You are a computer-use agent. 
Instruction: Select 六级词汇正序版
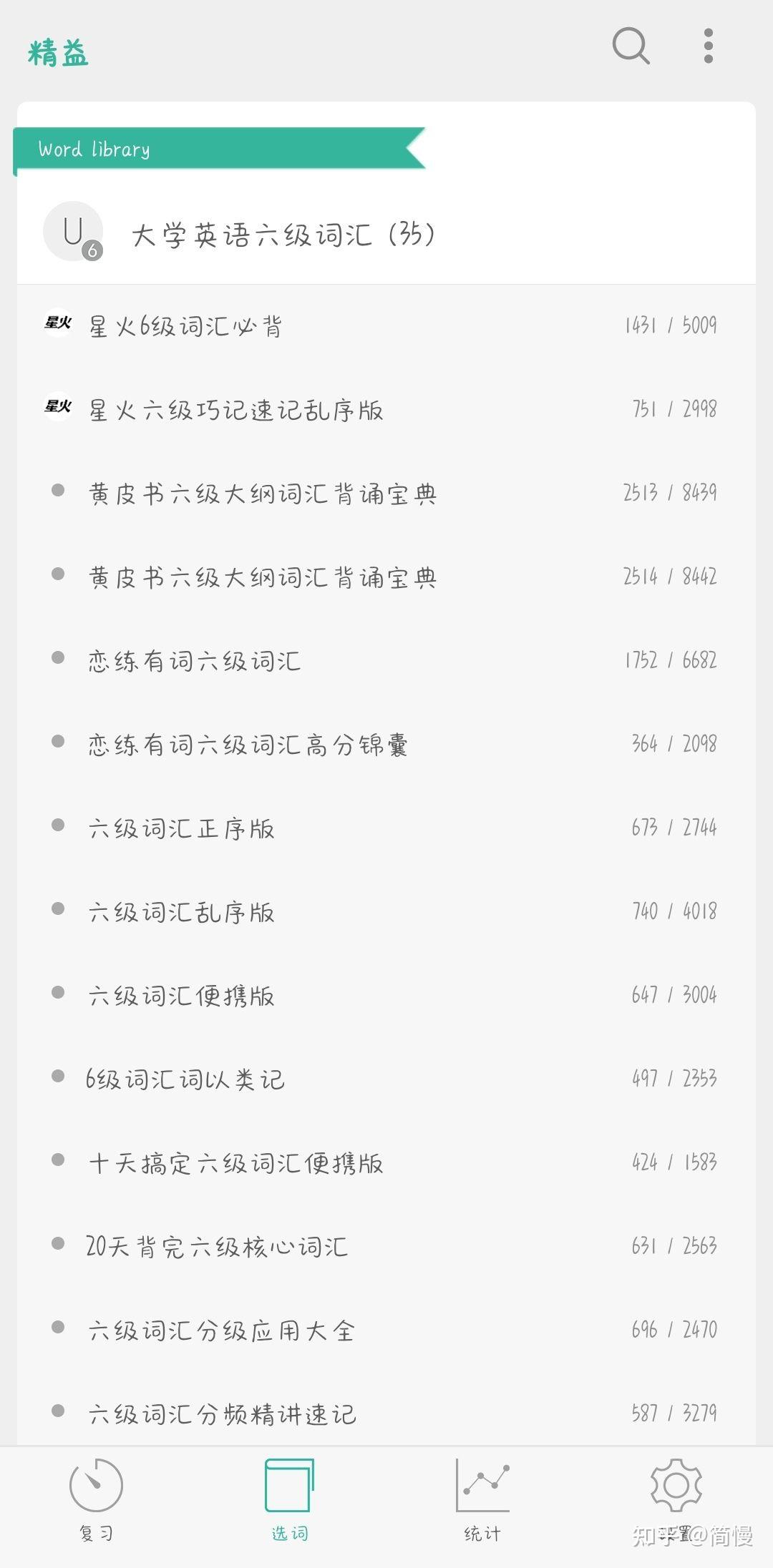[x=386, y=828]
